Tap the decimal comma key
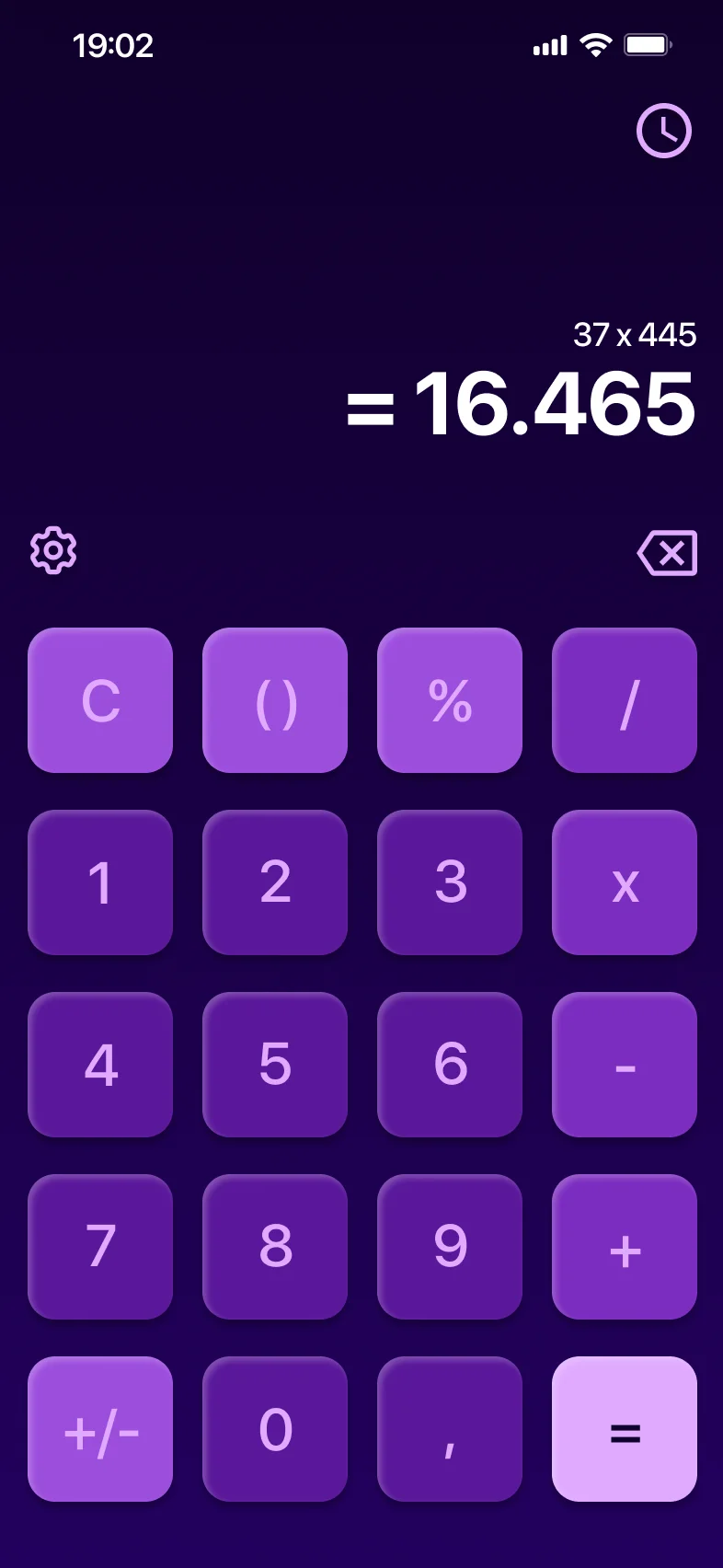Viewport: 723px width, 1568px height. [x=450, y=1428]
